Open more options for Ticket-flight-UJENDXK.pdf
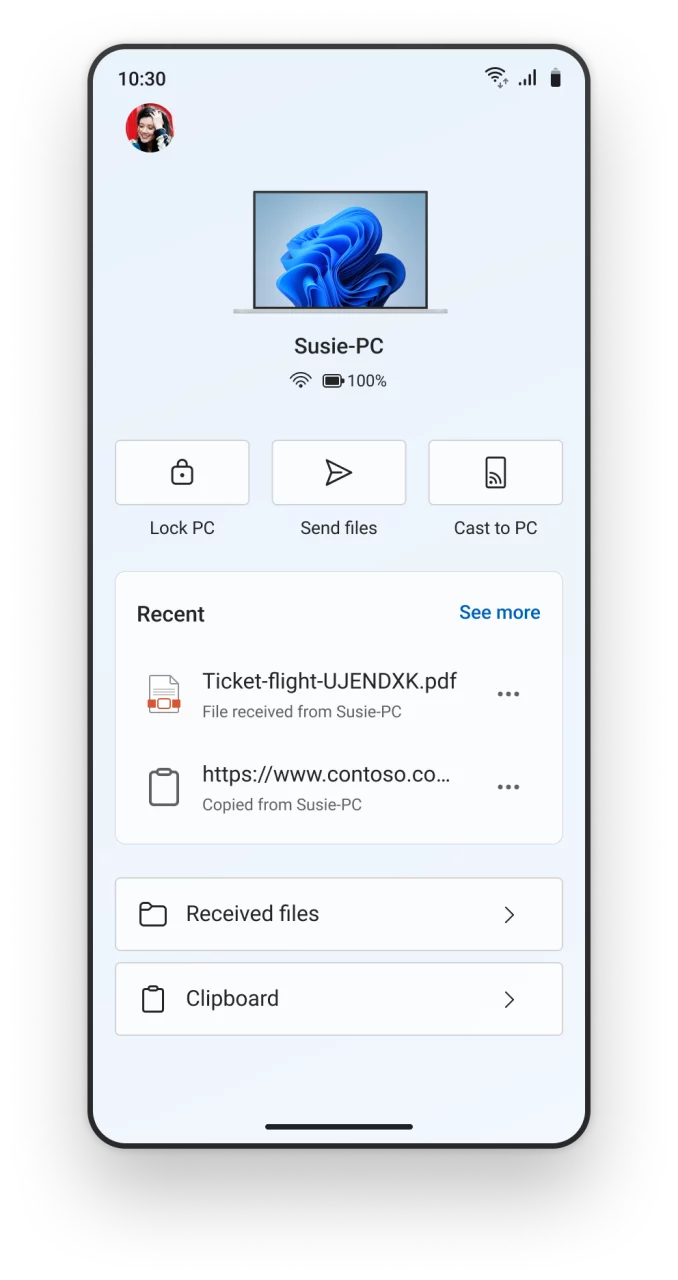 tap(508, 694)
